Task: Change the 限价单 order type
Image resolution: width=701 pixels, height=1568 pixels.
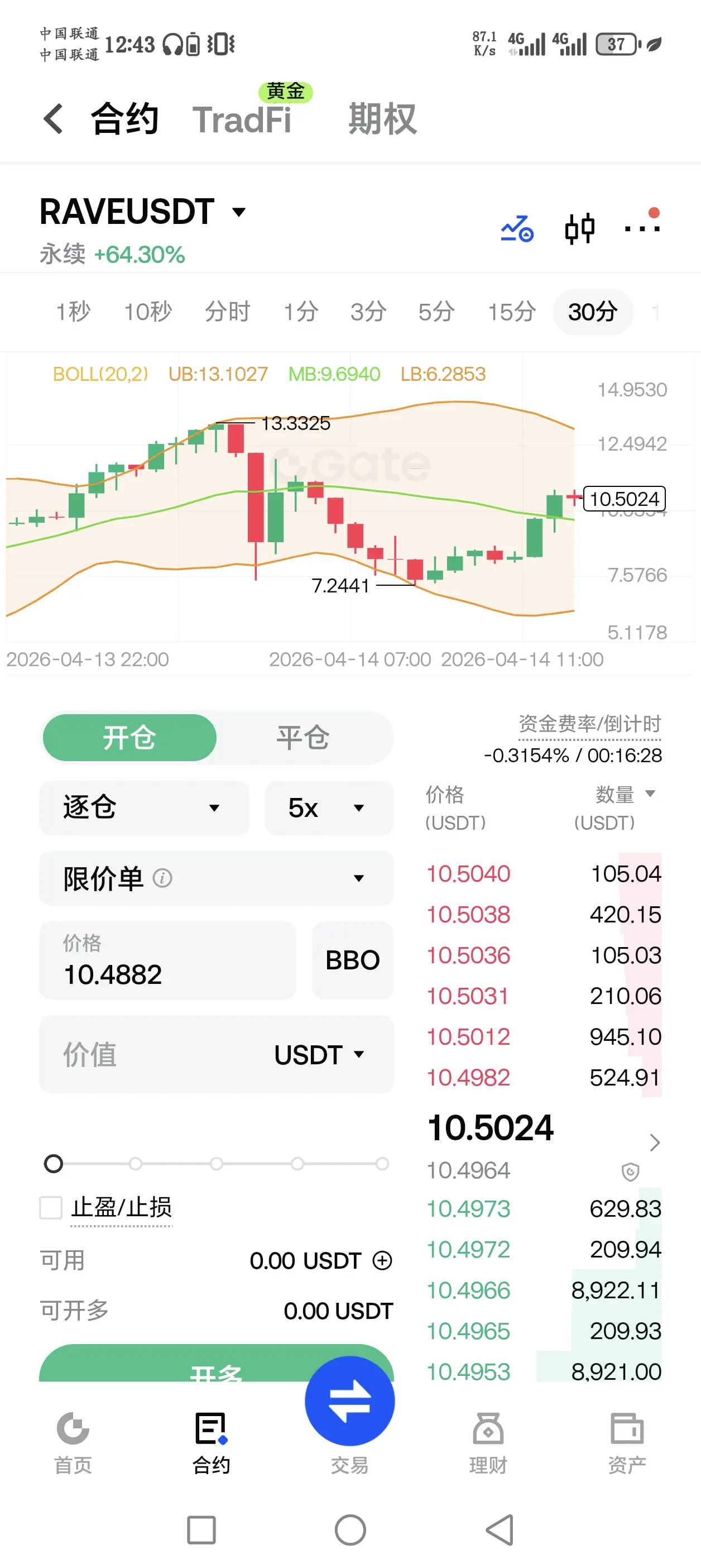Action: 216,878
